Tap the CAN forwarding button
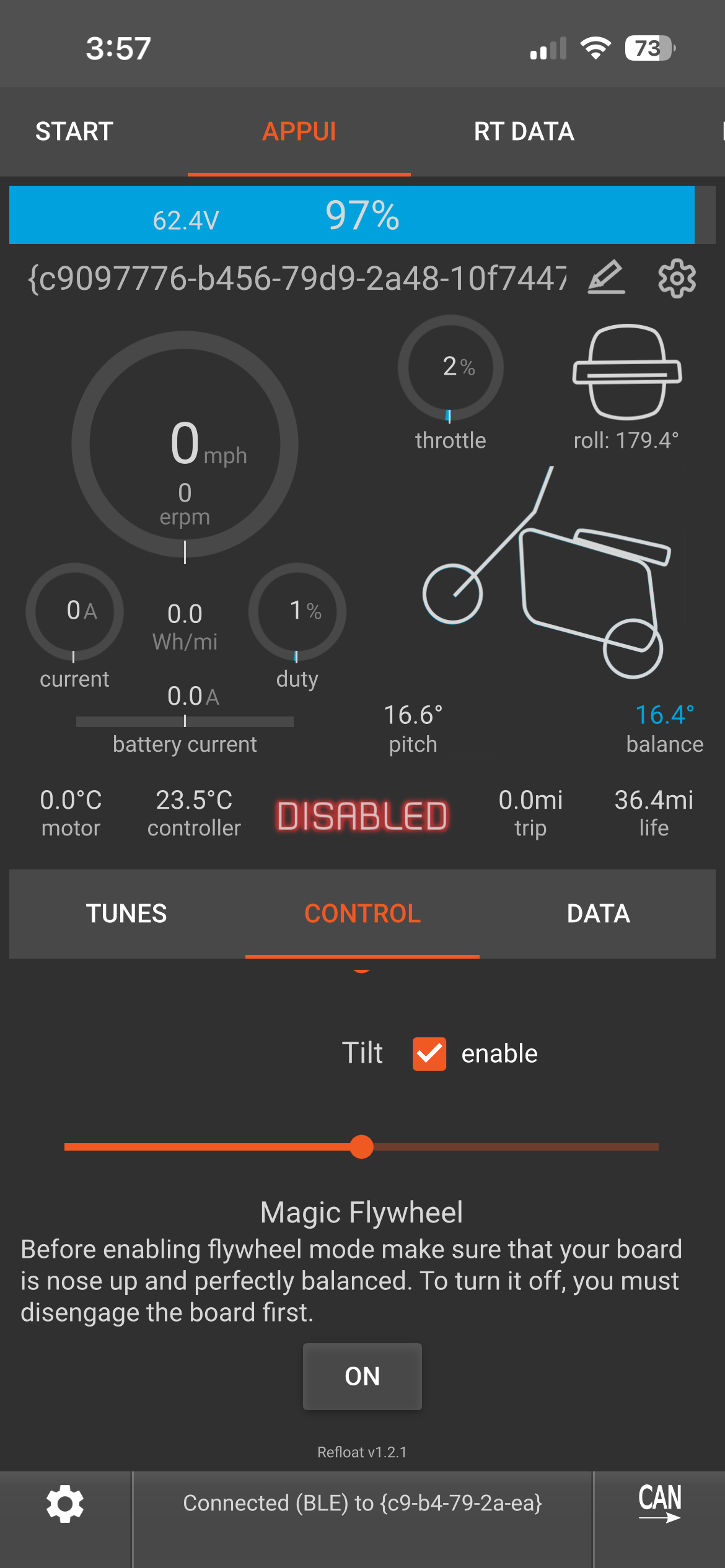This screenshot has height=1568, width=725. pyautogui.click(x=659, y=1502)
